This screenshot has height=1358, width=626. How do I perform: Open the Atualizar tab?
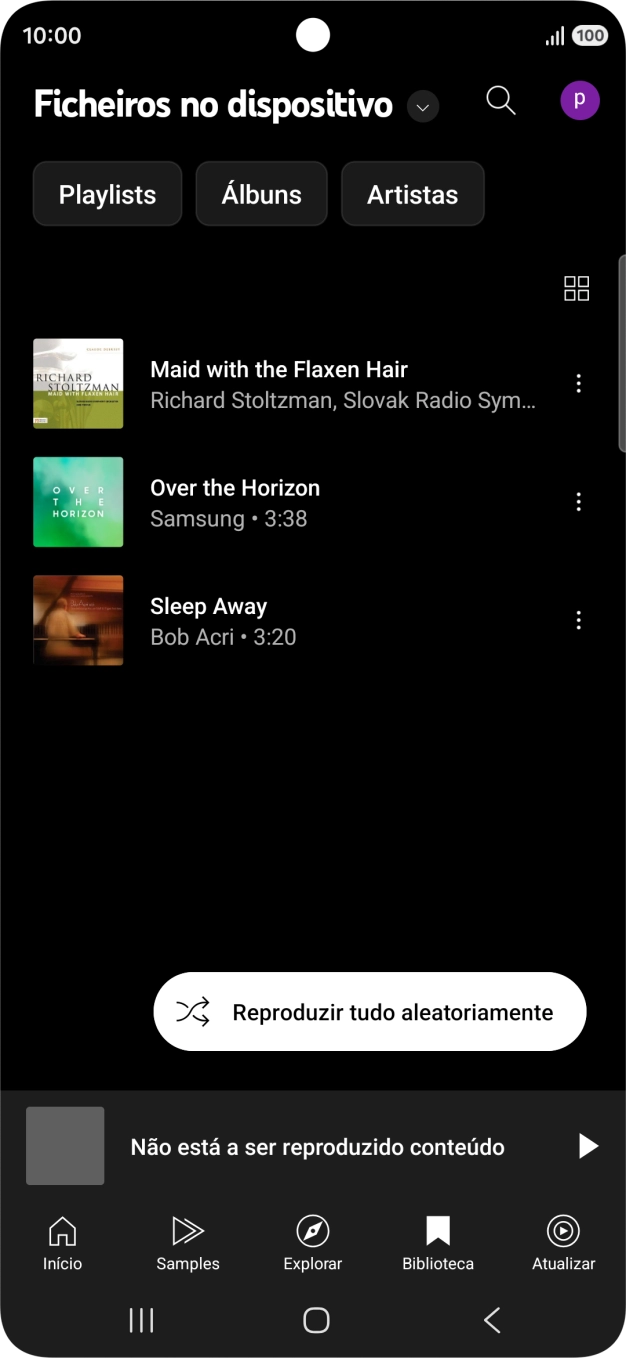point(563,1243)
